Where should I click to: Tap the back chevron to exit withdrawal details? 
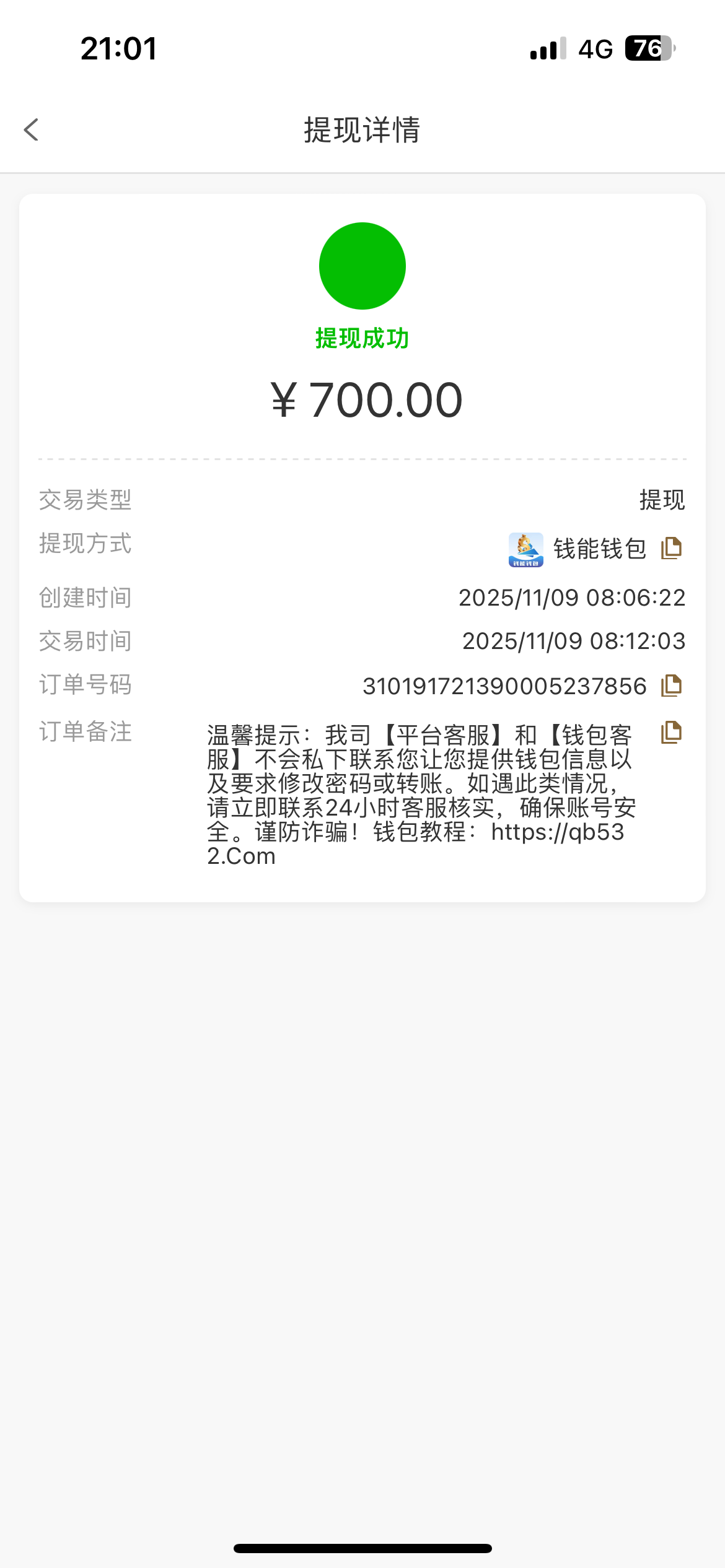[30, 131]
